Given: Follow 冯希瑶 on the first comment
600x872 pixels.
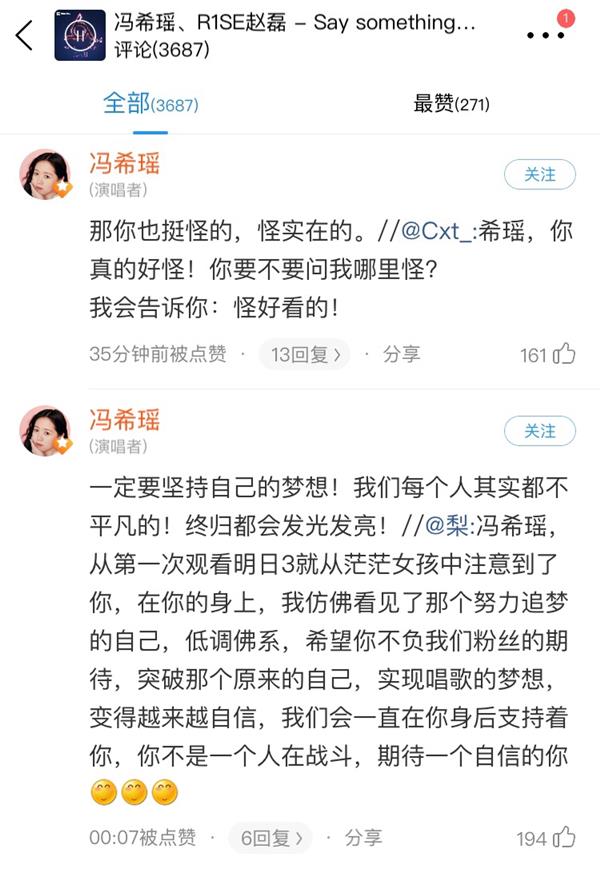Looking at the screenshot, I should 539,175.
